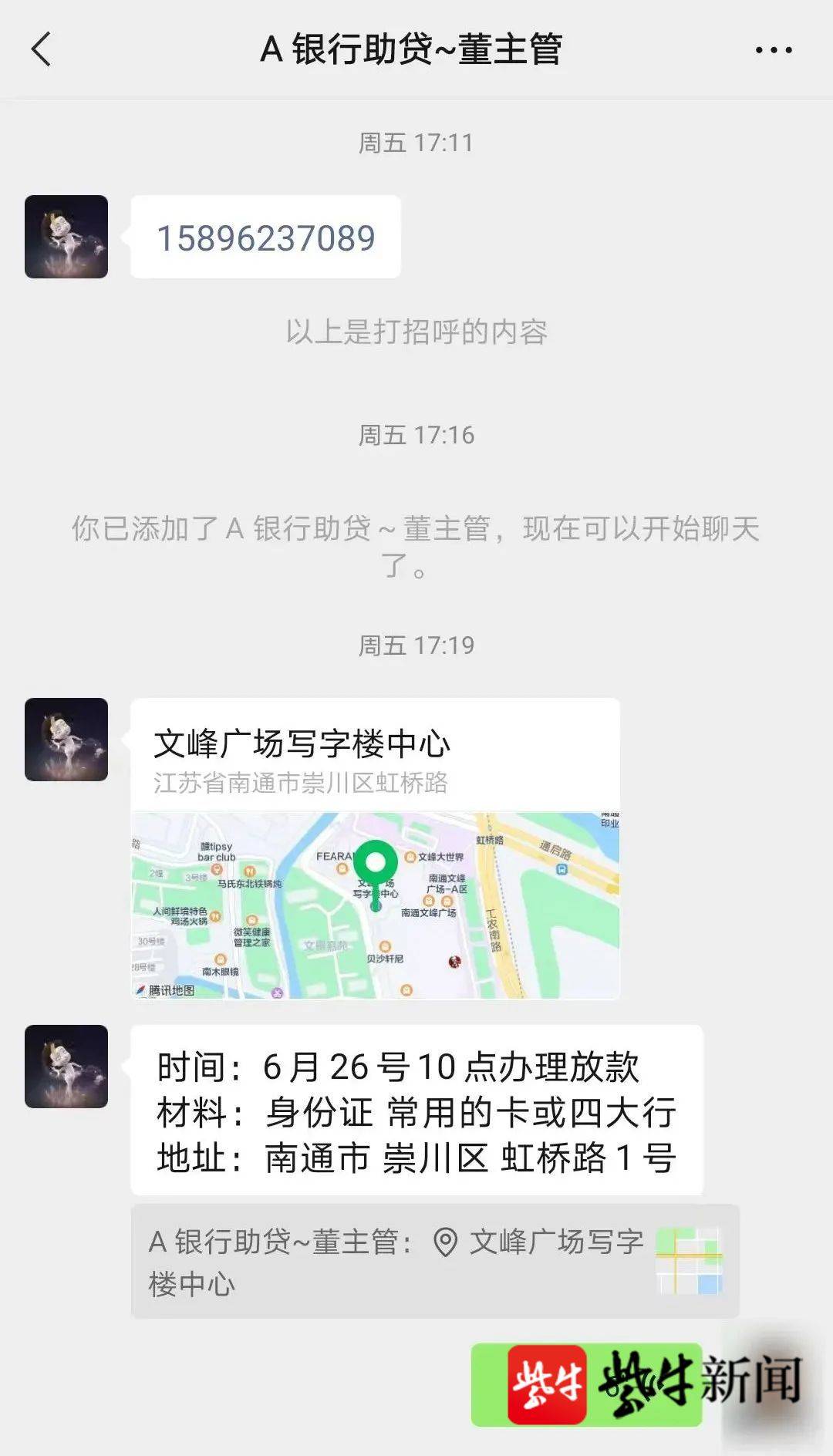The image size is (833, 1456).
Task: Open the gray quoted location reference
Action: pyautogui.click(x=434, y=1262)
